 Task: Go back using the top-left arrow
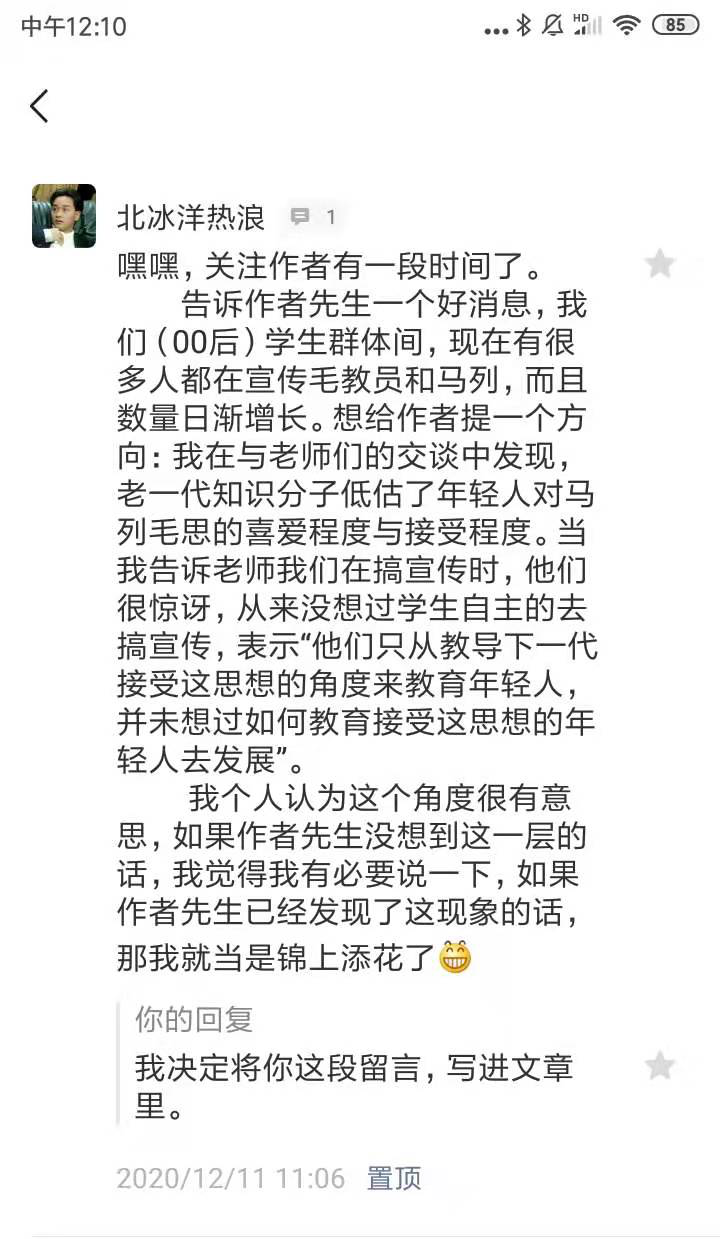[x=39, y=105]
